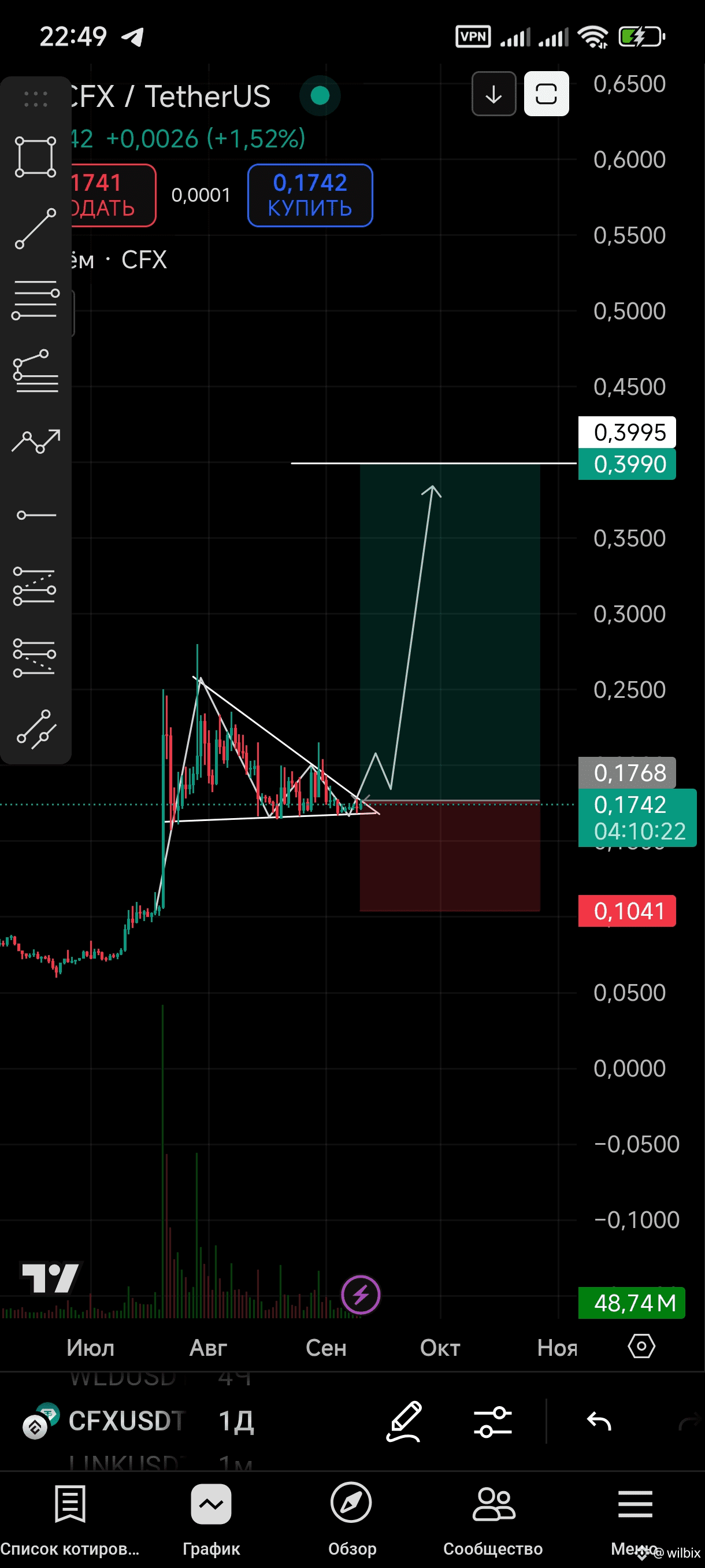The width and height of the screenshot is (705, 1568).
Task: Choose the horizontal ray tool
Action: (x=36, y=515)
